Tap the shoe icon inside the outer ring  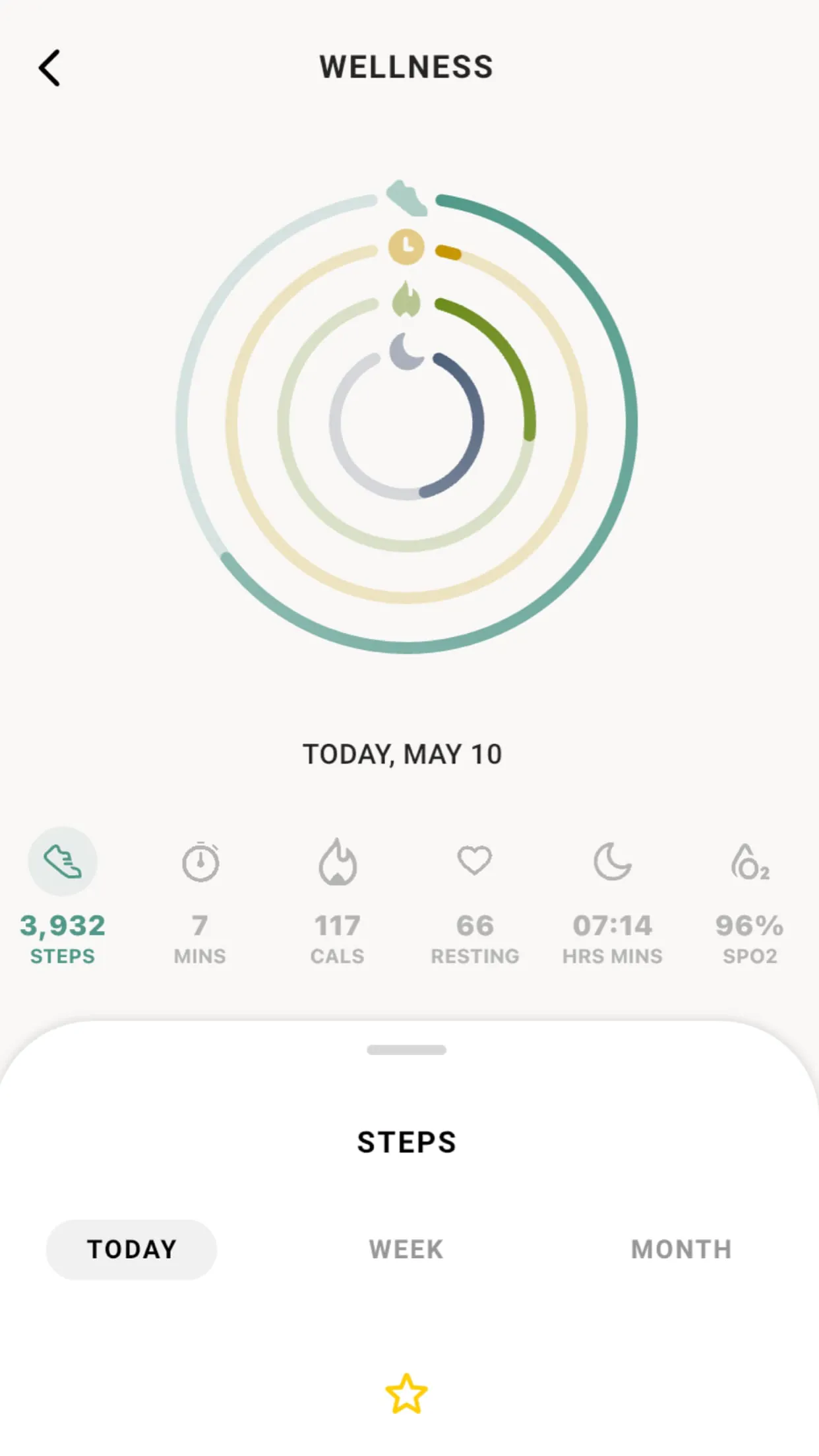(405, 197)
